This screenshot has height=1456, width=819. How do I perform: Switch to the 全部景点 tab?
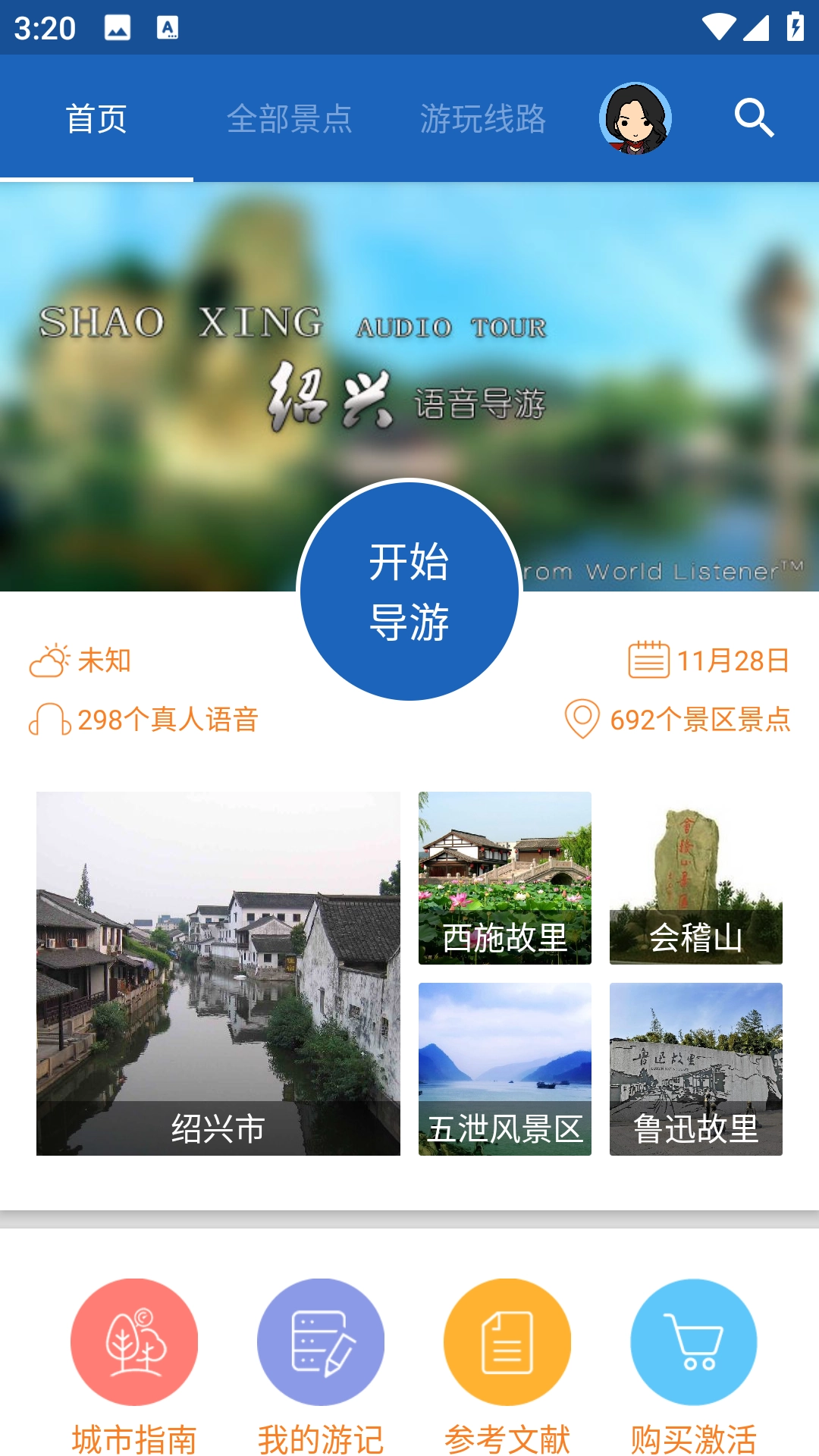(292, 119)
